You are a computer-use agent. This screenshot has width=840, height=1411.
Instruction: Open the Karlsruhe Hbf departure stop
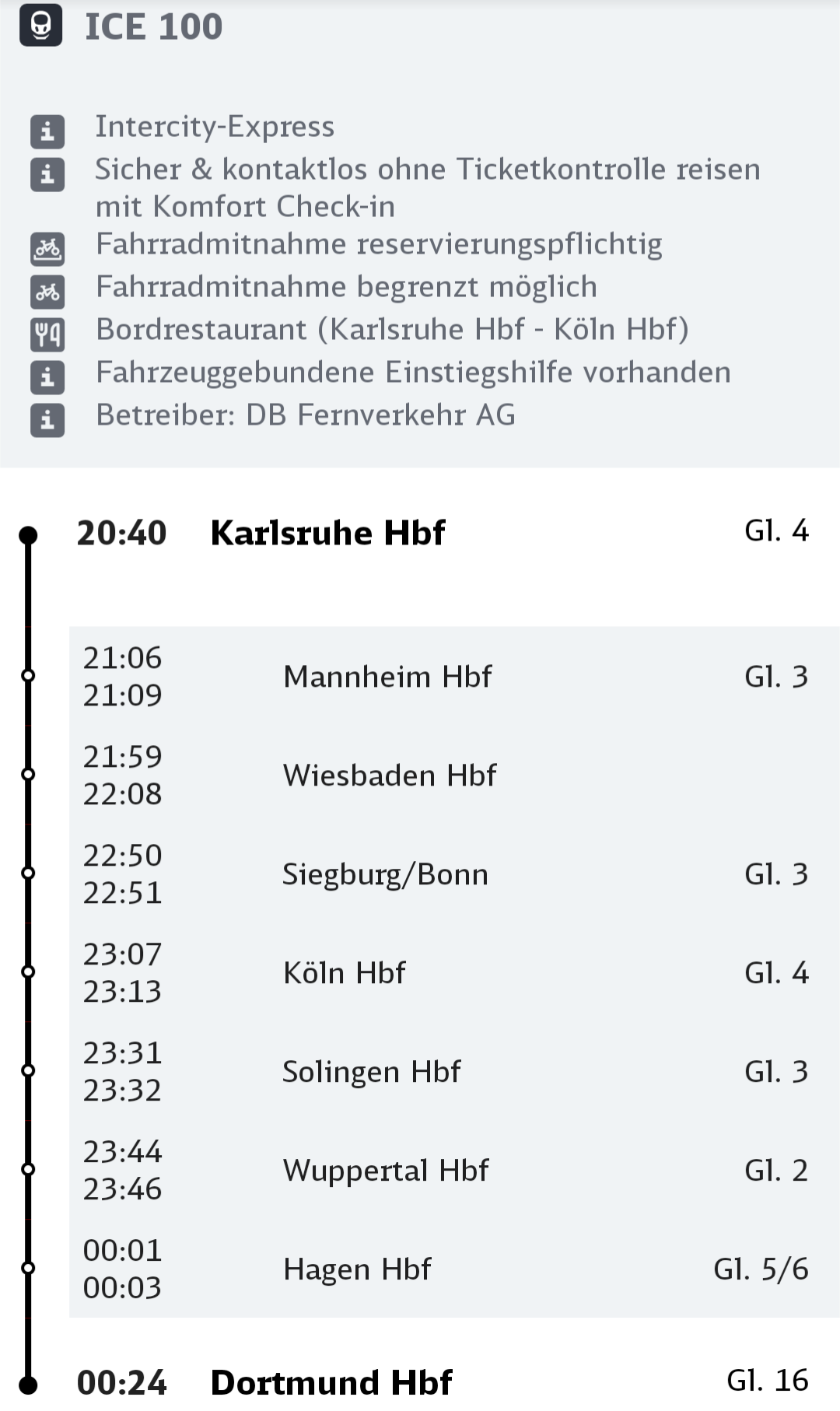tap(327, 534)
